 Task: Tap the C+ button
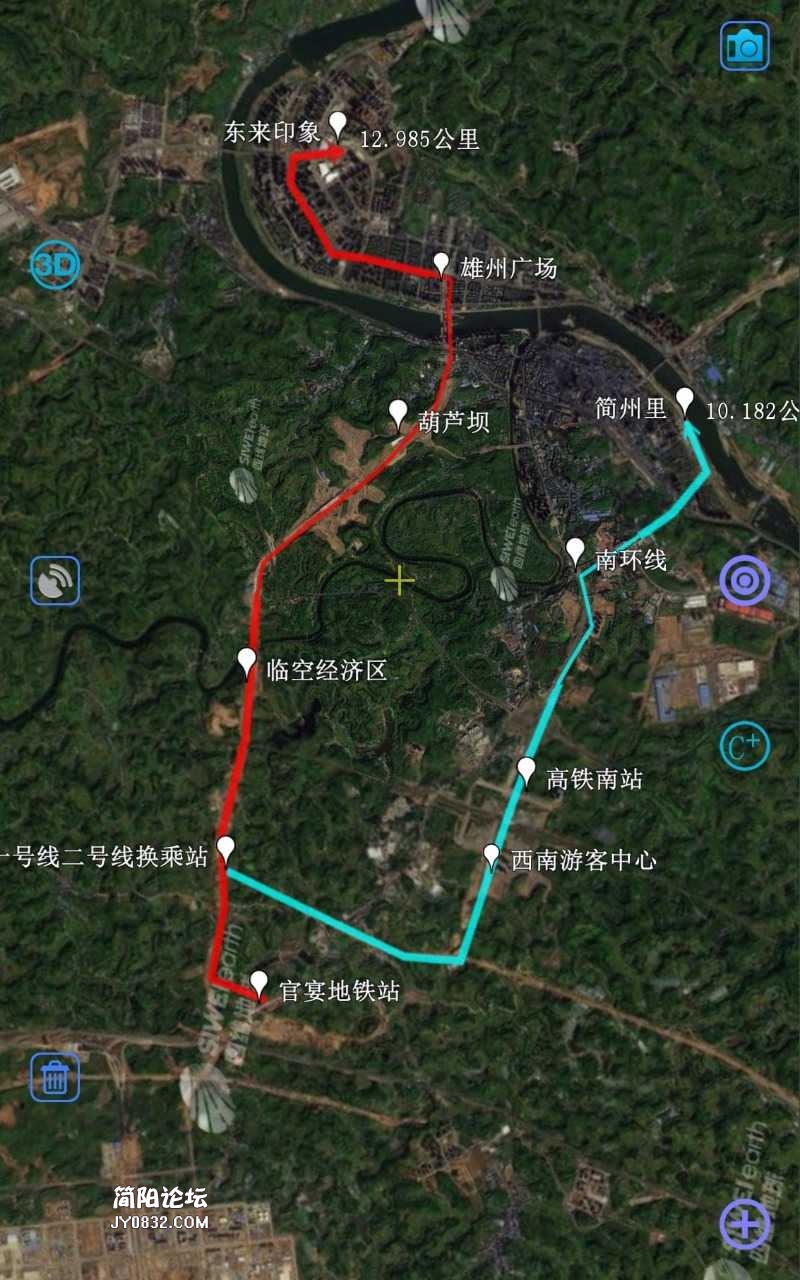click(745, 746)
